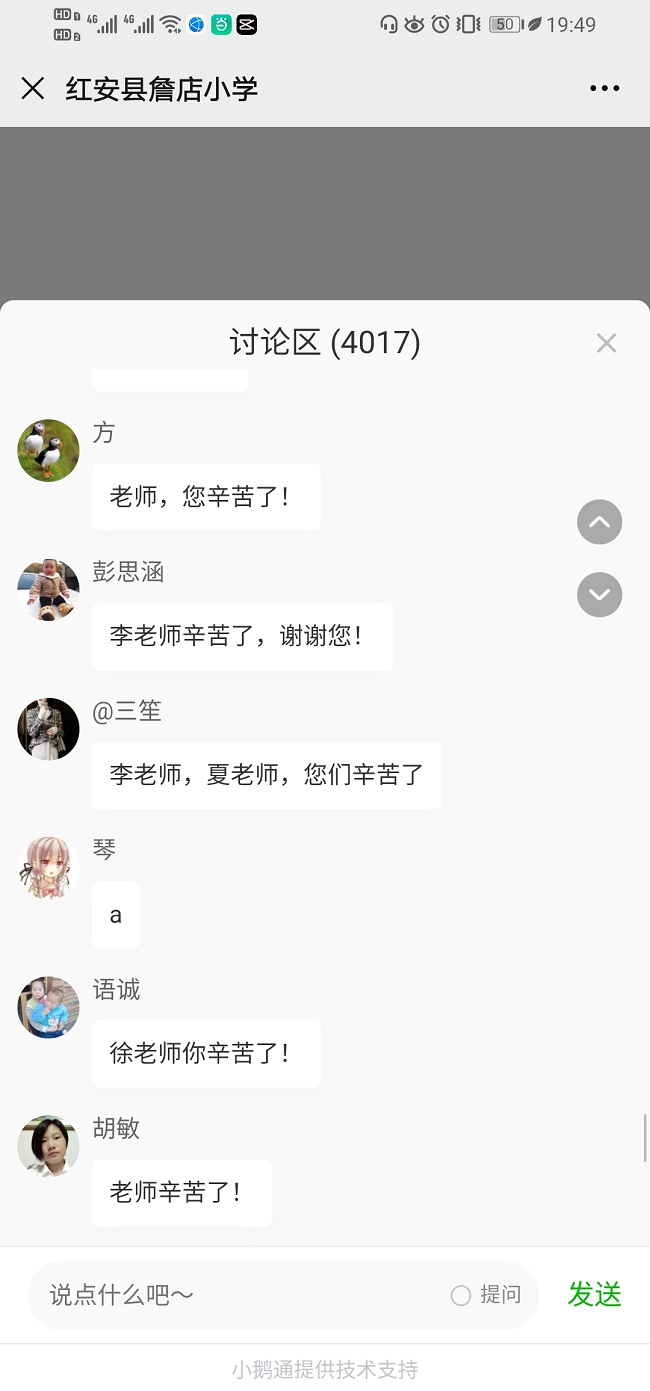Tap the up arrow to jump up
Viewport: 650px width, 1391px height.
tap(599, 522)
